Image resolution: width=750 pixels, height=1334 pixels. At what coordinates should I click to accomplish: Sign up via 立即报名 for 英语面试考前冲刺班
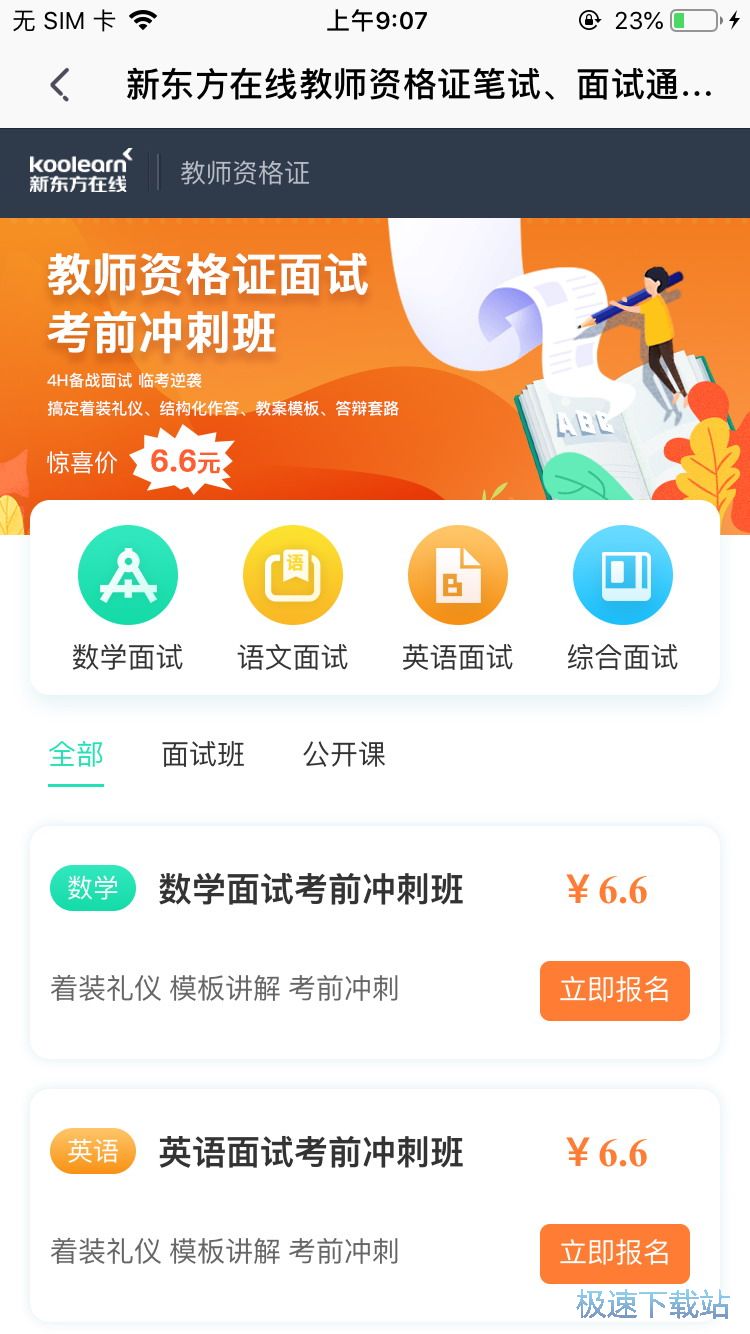click(614, 1253)
